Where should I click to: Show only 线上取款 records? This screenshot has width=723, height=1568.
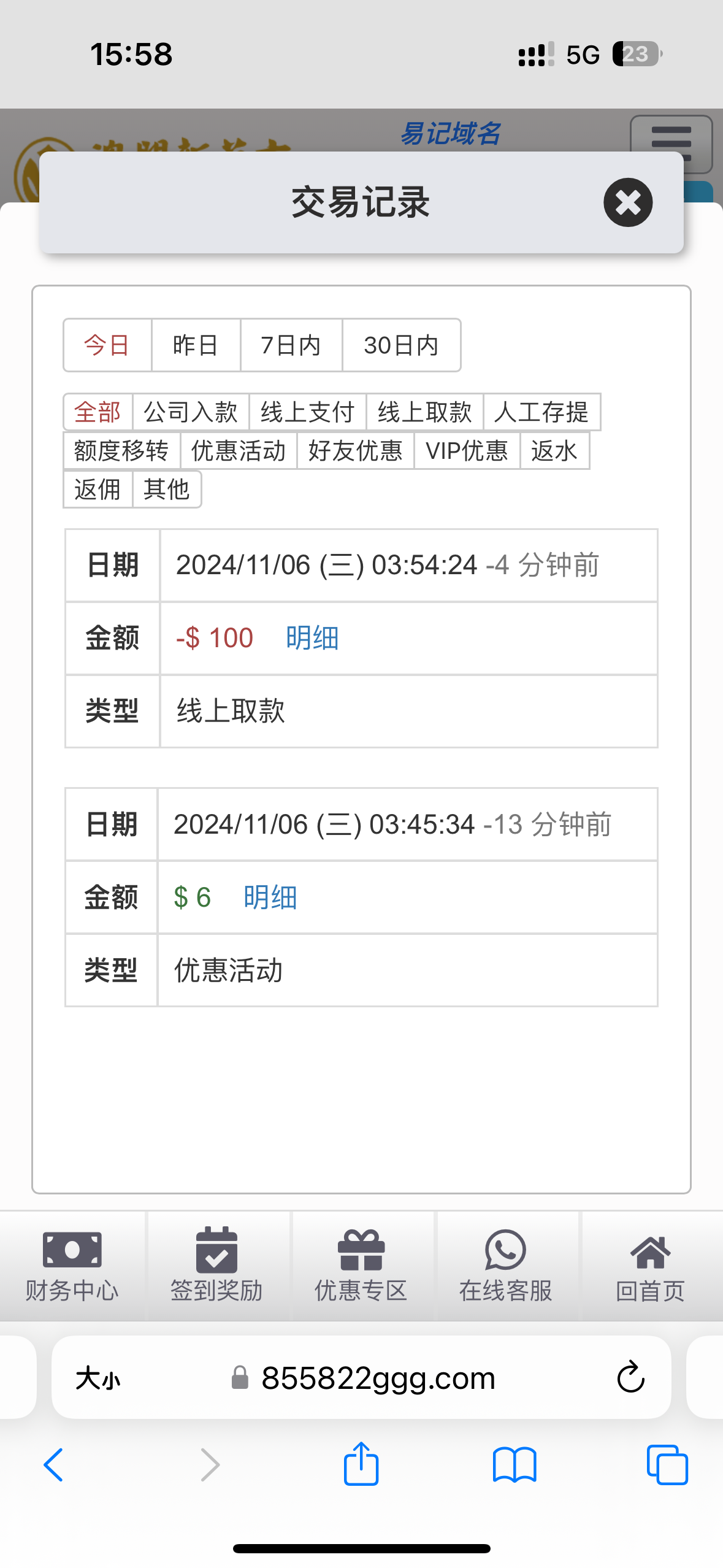coord(424,412)
